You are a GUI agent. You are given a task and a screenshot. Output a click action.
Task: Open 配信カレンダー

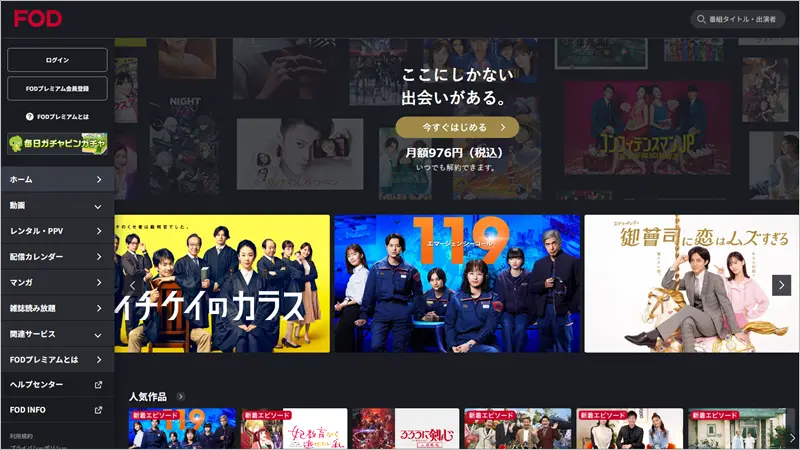(56, 257)
